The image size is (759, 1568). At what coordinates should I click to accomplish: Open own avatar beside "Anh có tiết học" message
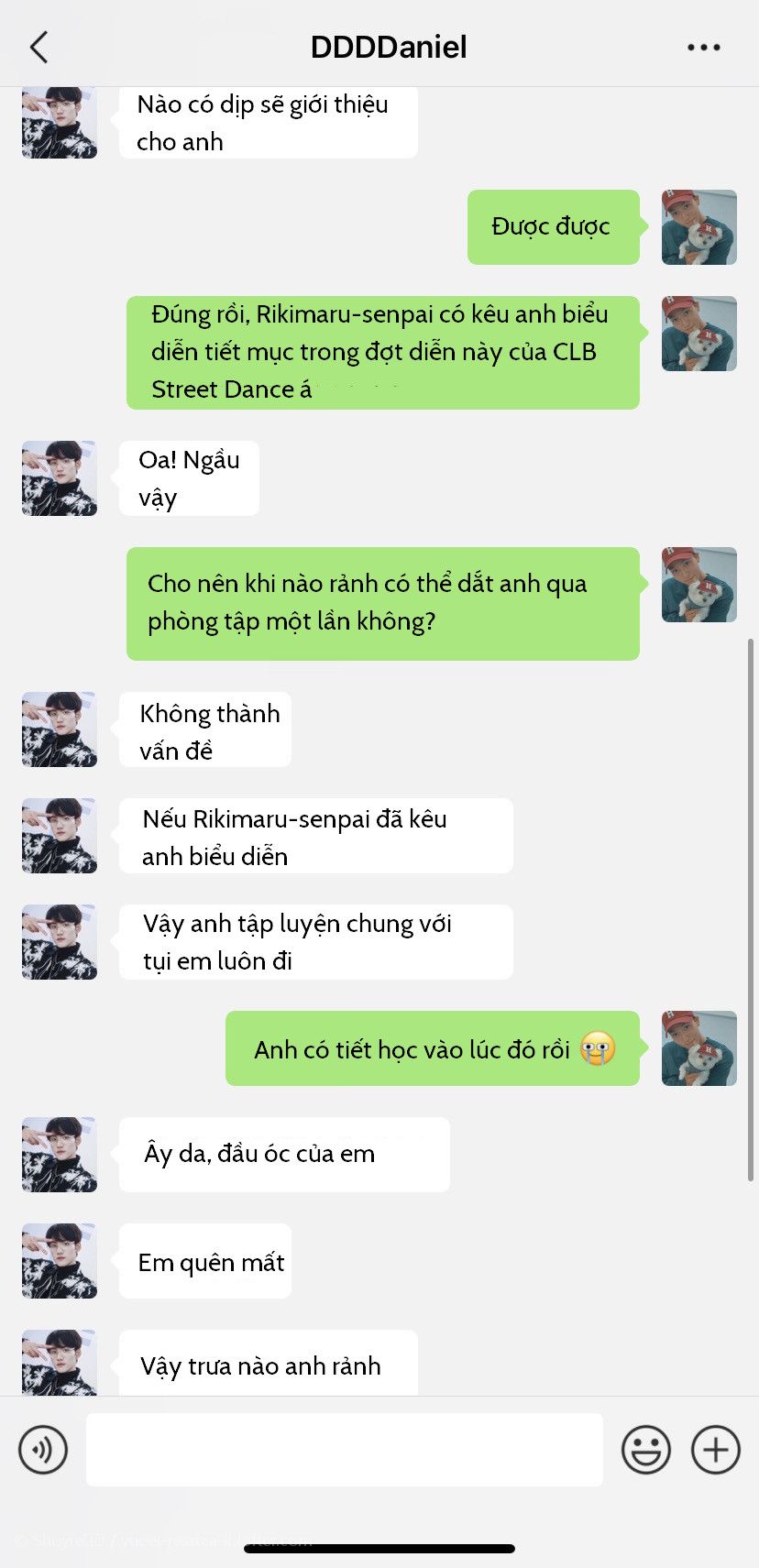point(698,1048)
